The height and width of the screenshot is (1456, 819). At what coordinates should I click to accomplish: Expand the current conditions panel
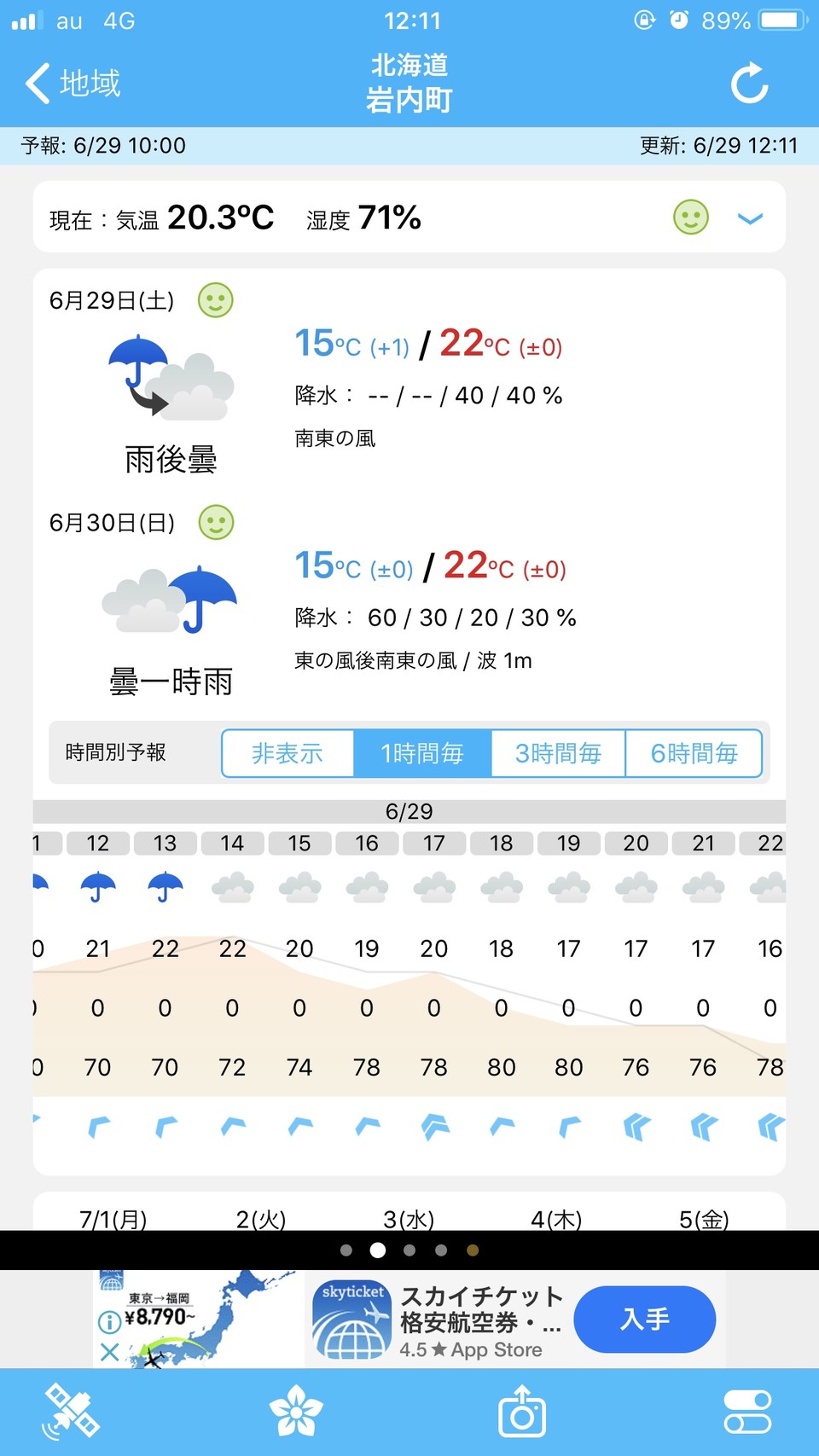coord(749,219)
